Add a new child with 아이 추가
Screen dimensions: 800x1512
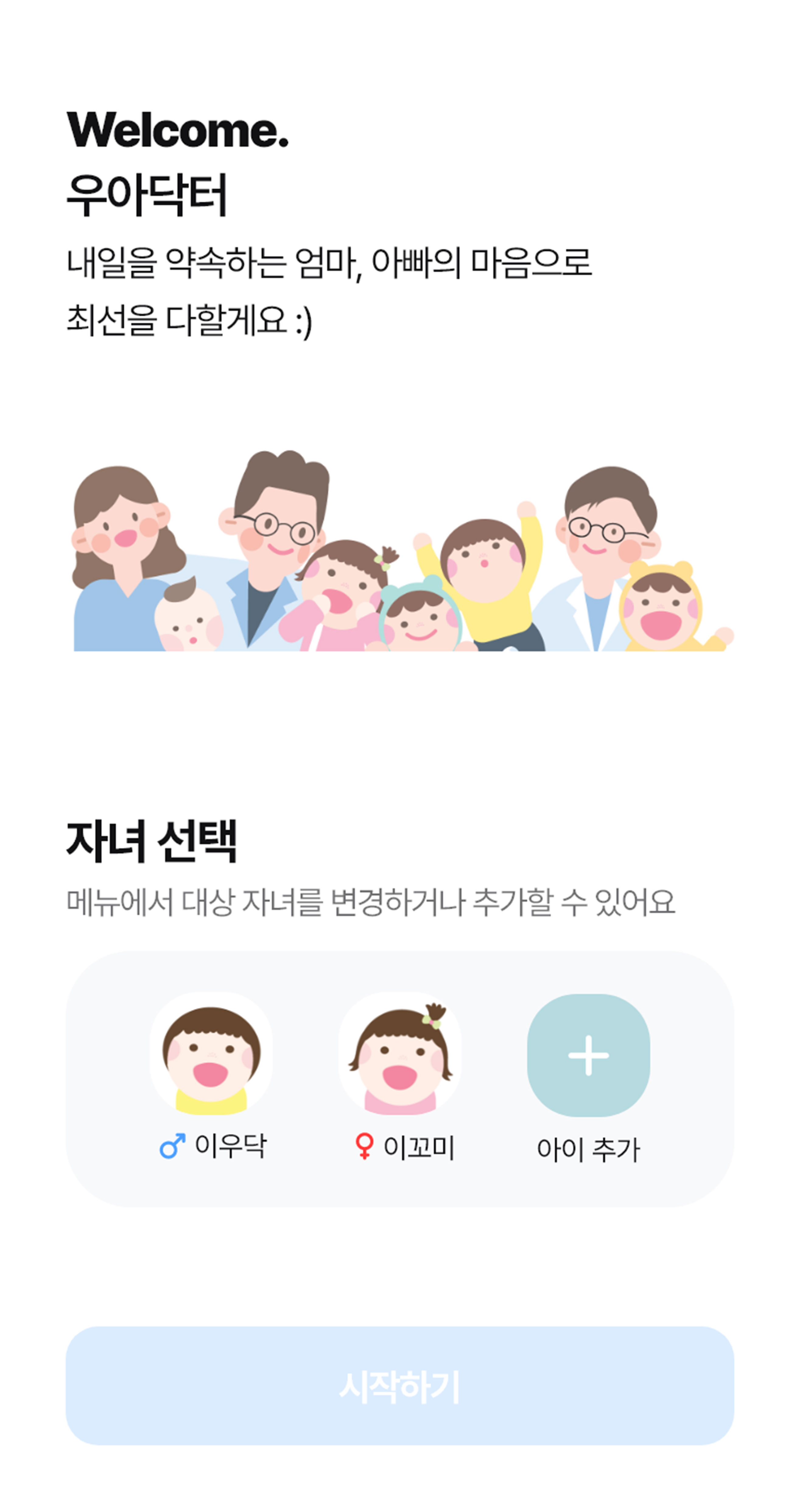pos(588,1055)
